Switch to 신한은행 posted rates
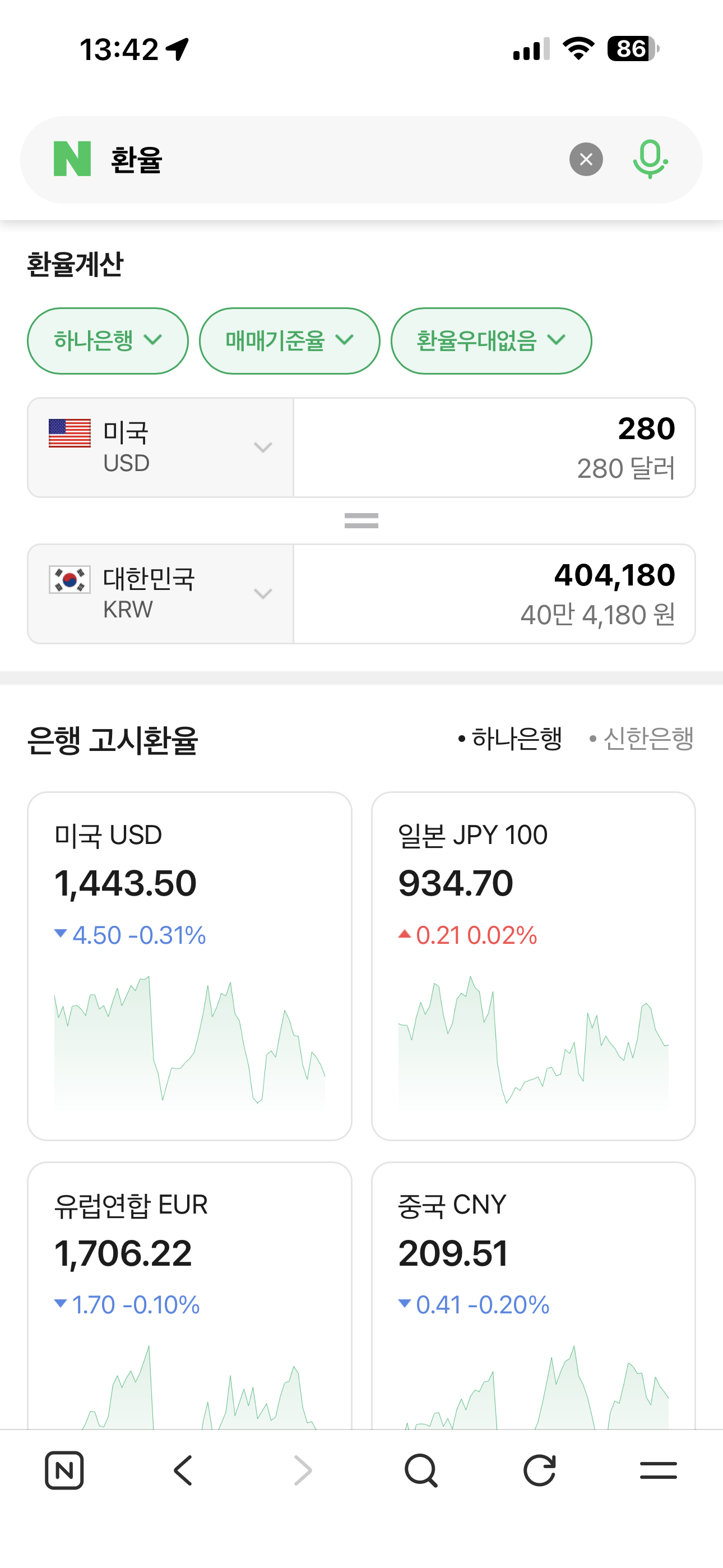This screenshot has width=723, height=1568. 642,739
